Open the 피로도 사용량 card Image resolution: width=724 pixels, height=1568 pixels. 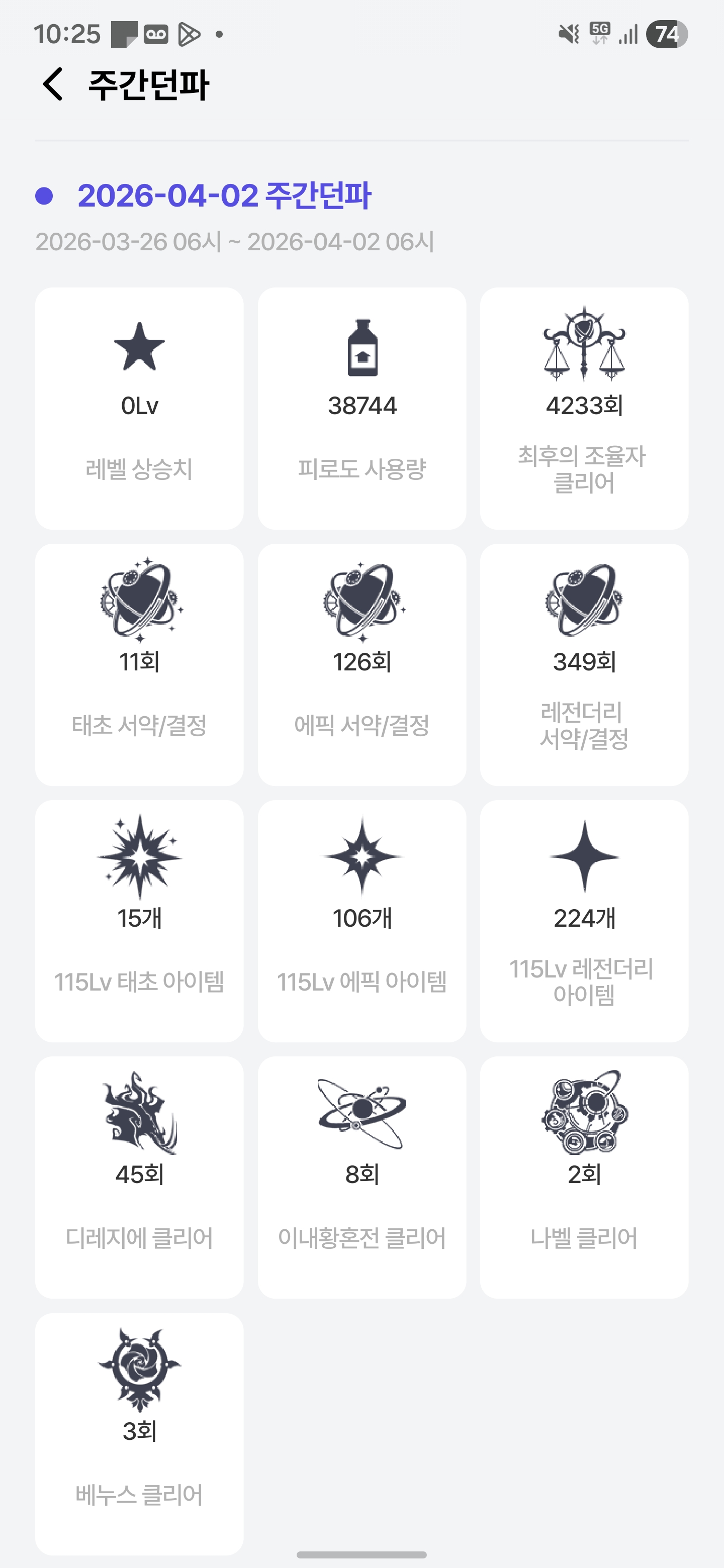tap(361, 409)
